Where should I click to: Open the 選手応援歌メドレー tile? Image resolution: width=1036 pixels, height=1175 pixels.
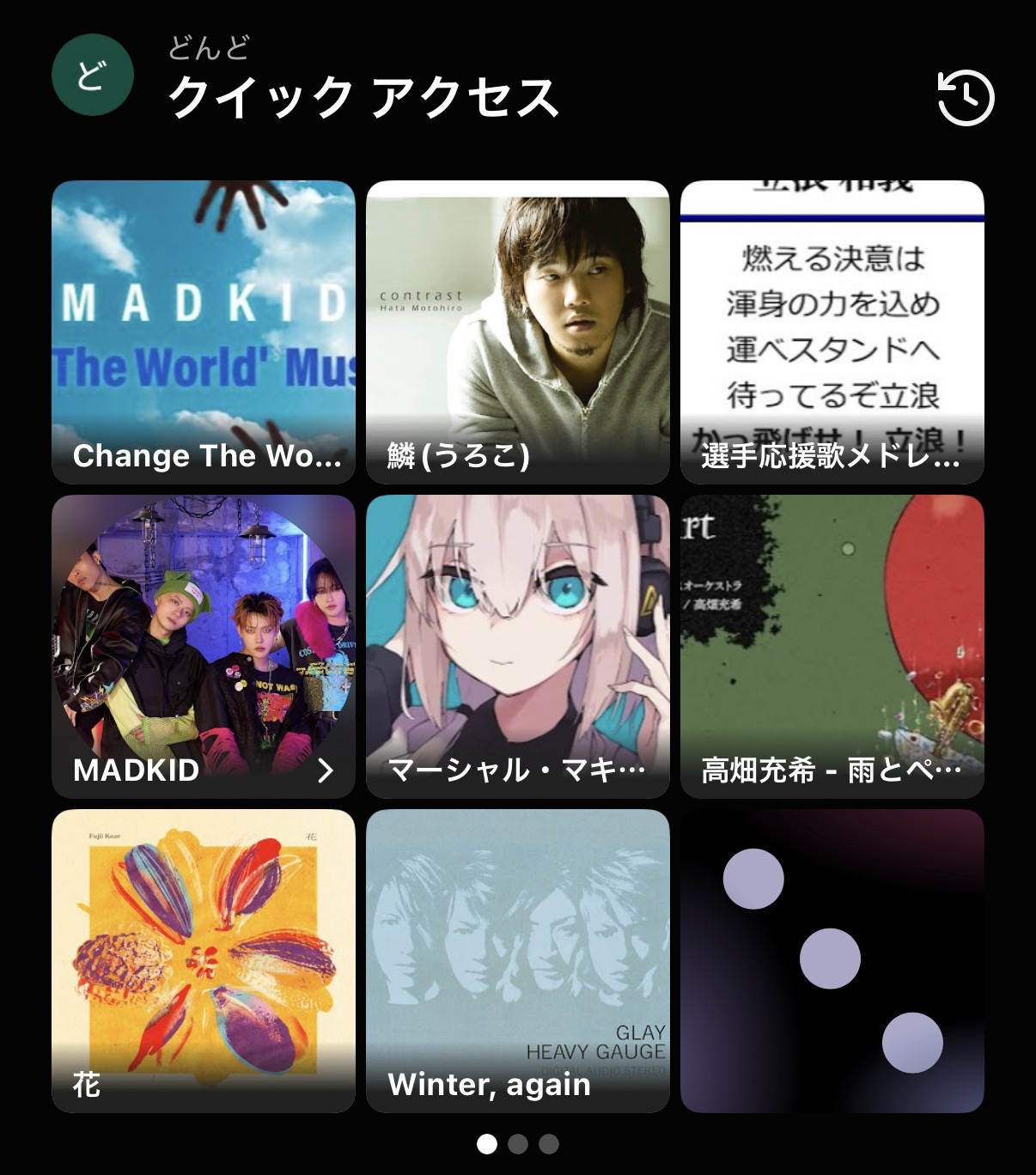[x=832, y=332]
